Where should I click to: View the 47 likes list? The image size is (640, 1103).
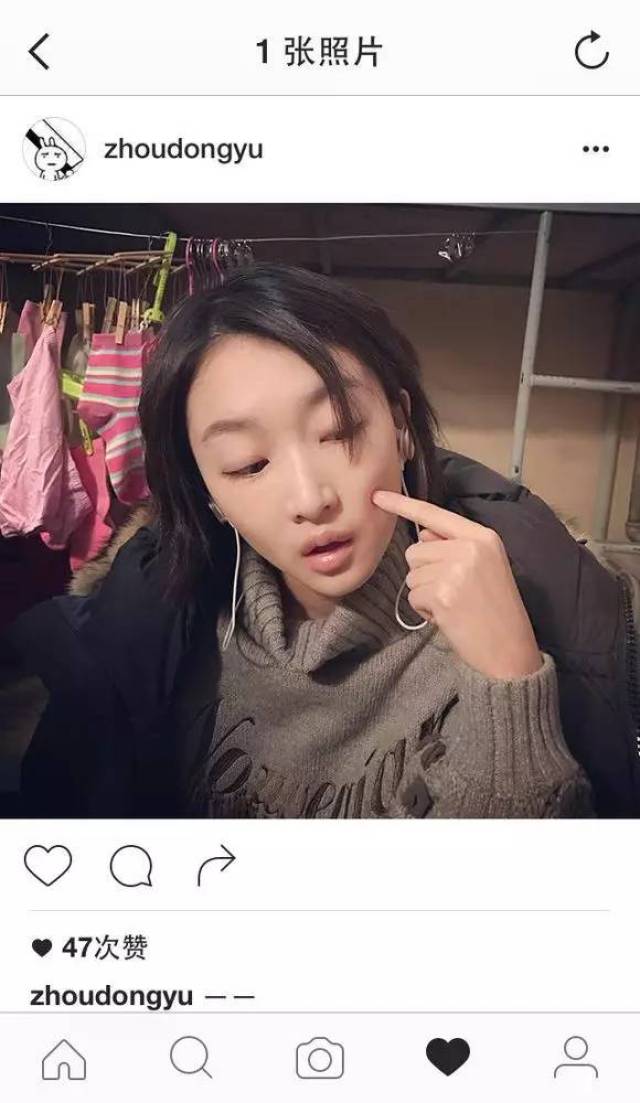coord(90,948)
